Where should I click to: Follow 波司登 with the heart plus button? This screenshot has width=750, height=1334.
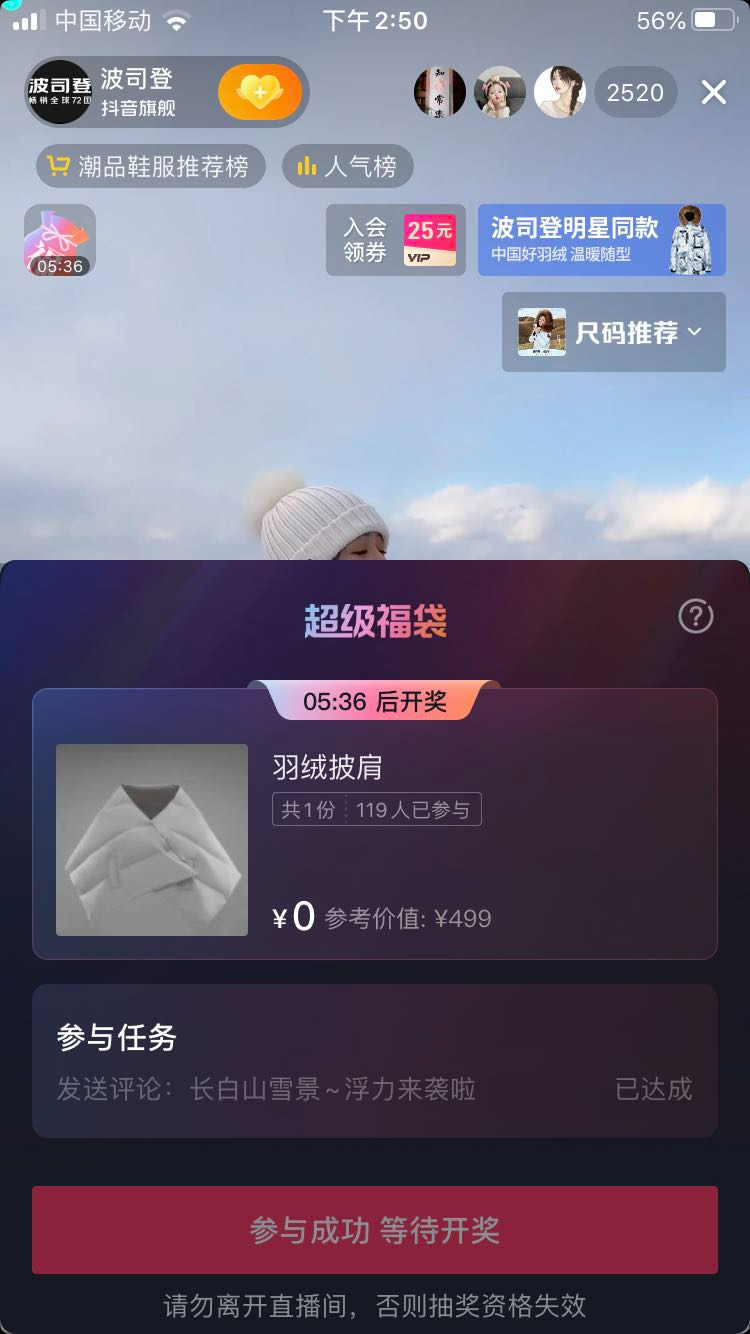coord(259,93)
